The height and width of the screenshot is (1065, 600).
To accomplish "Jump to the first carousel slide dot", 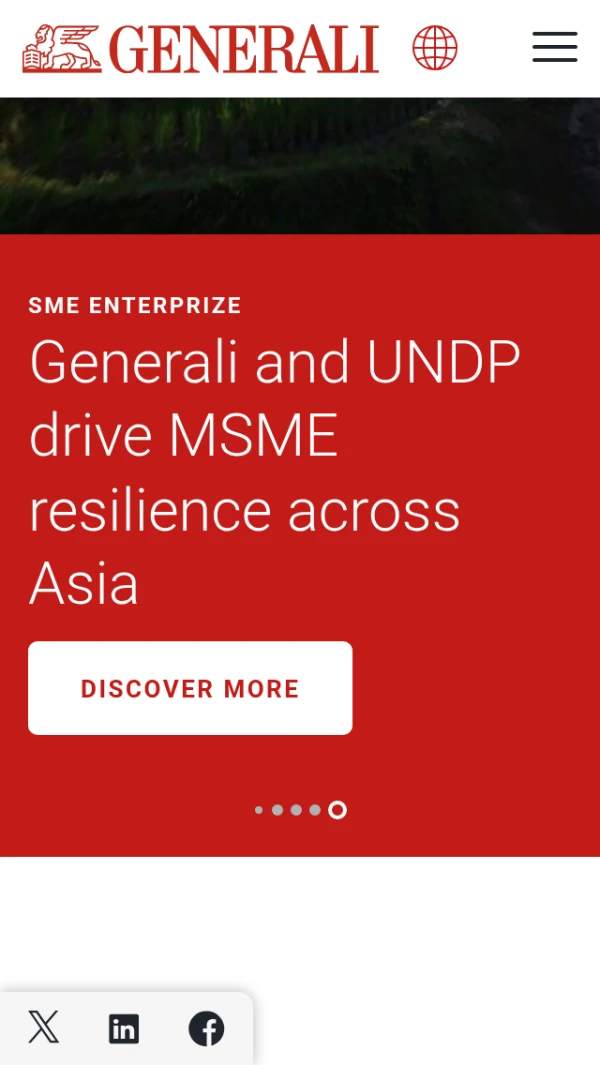I will 259,810.
